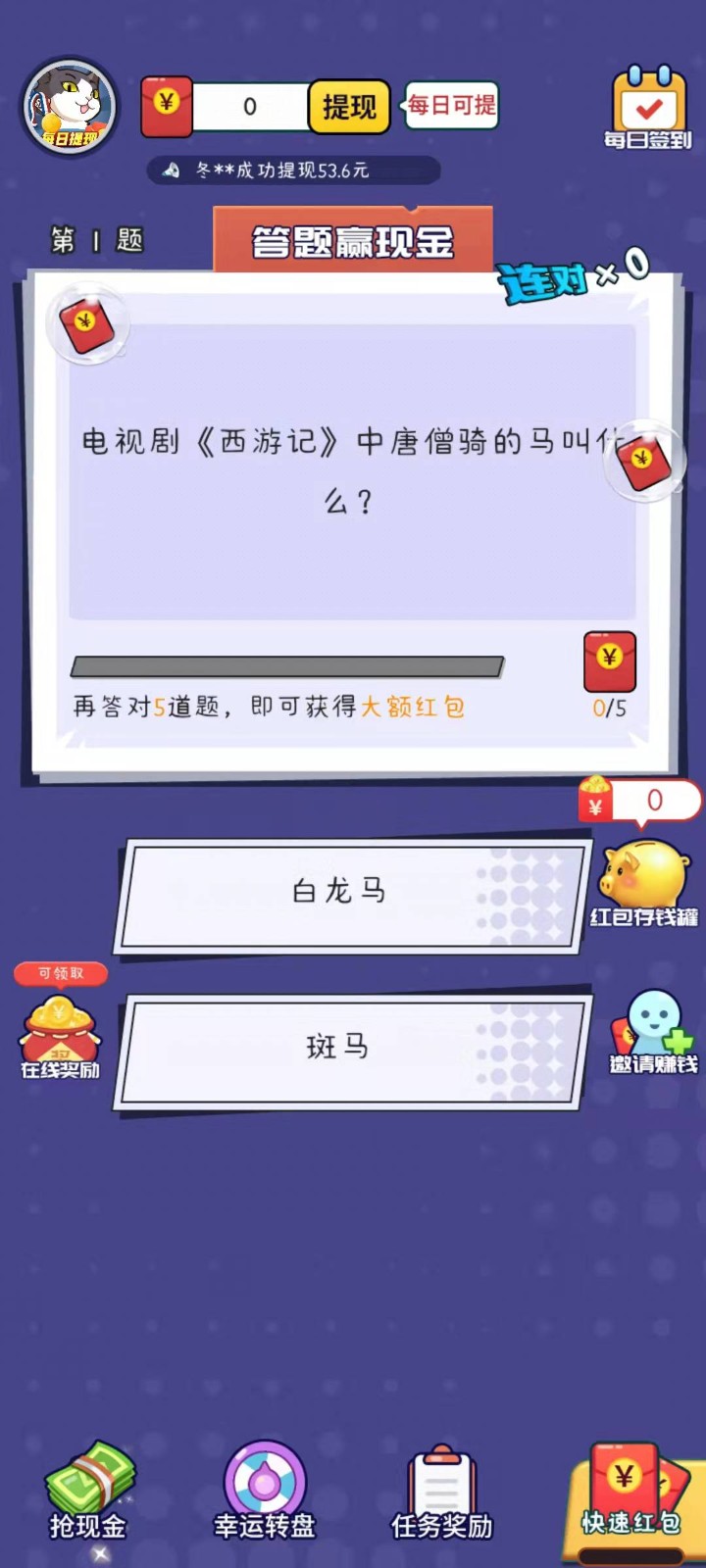Pop the red packet bubble beside the question

643,461
